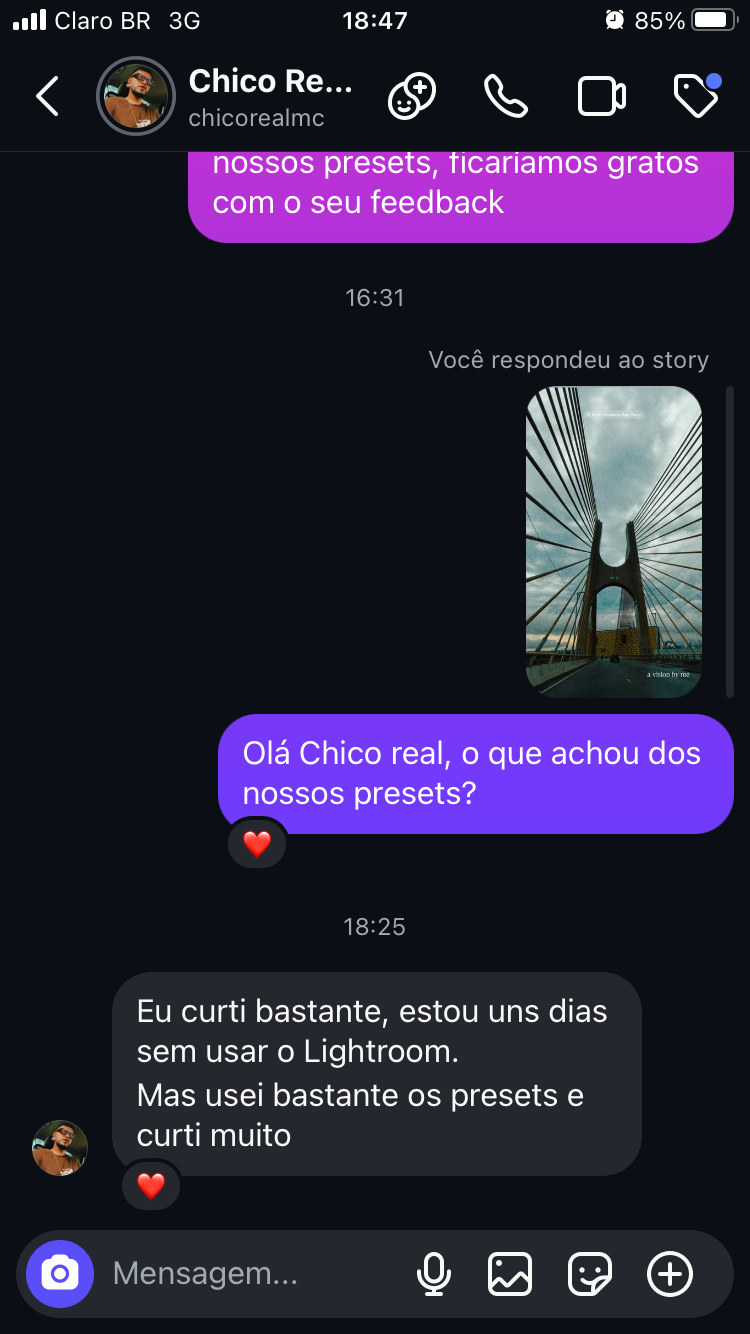Image resolution: width=750 pixels, height=1334 pixels.
Task: Select the Mensagem text input field
Action: tap(250, 1273)
